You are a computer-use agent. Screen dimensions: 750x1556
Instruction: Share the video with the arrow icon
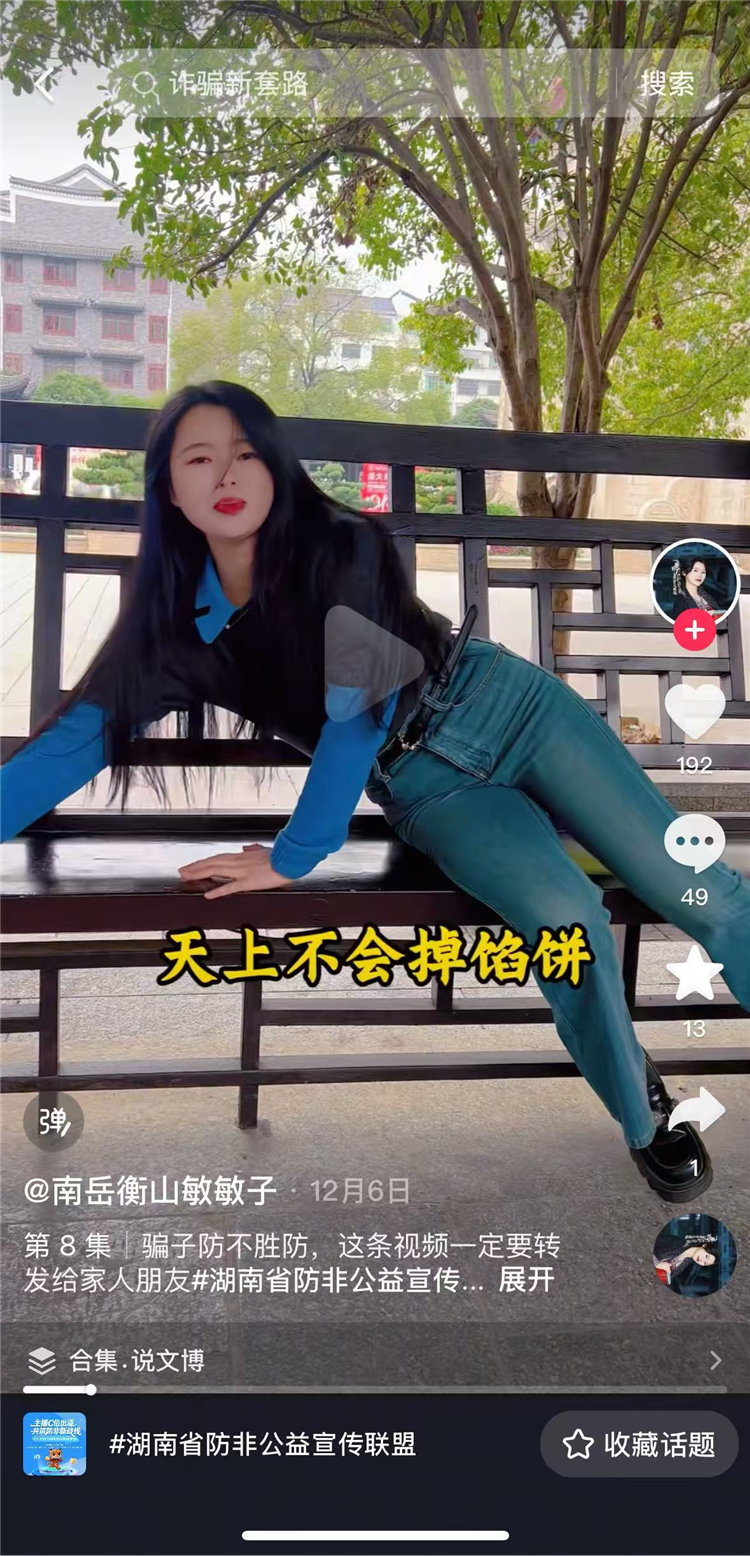tap(696, 1111)
